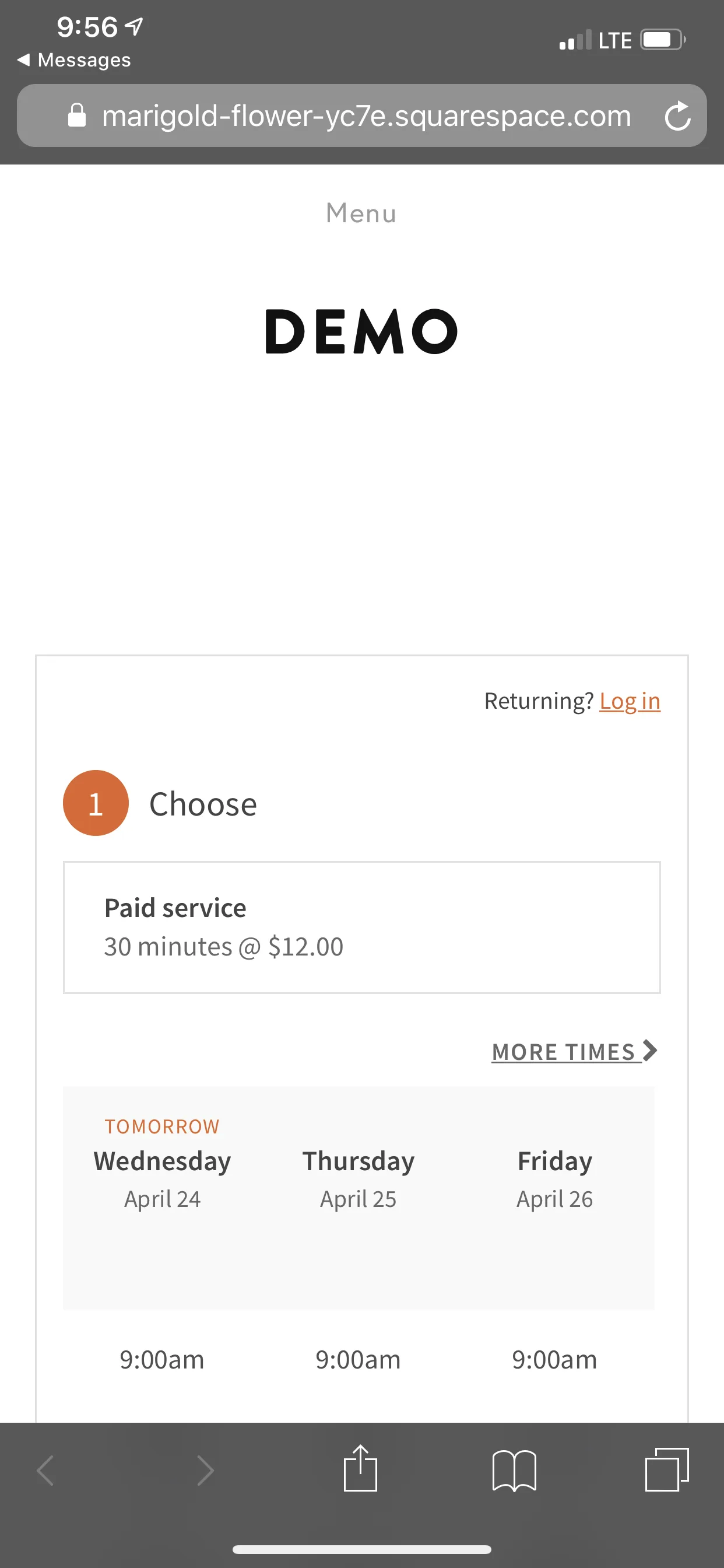Pick the 9:00am slot under Friday
Viewport: 724px width, 1568px height.
click(554, 1359)
